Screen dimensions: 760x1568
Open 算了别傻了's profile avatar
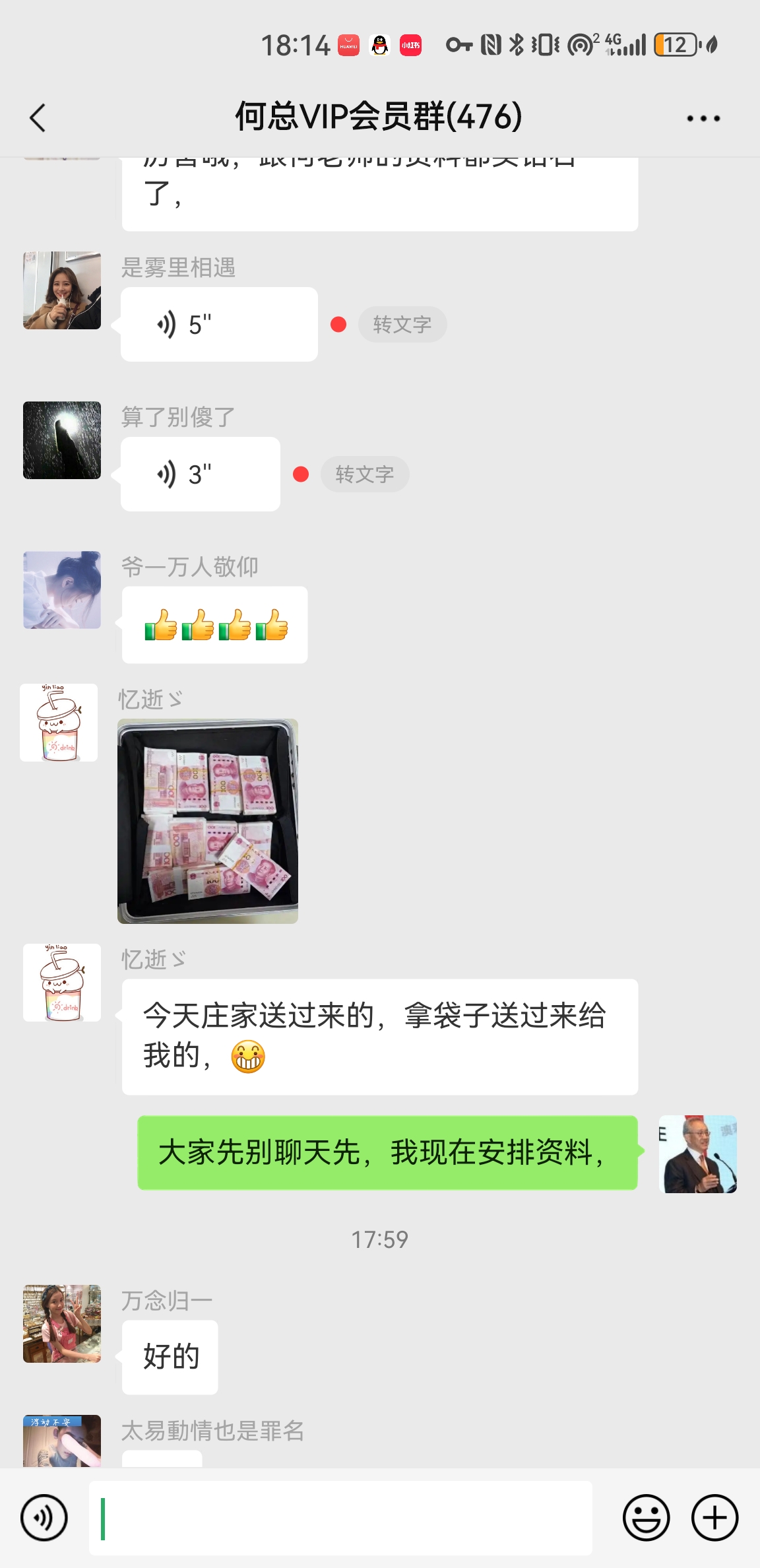pyautogui.click(x=62, y=440)
